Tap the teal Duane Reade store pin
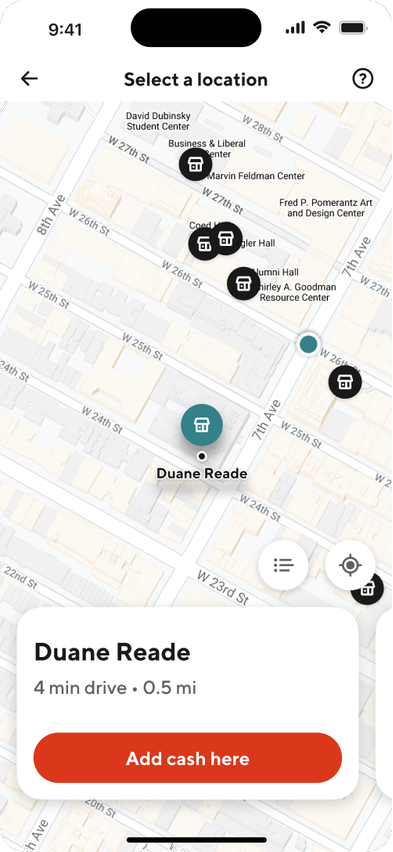 tap(202, 425)
